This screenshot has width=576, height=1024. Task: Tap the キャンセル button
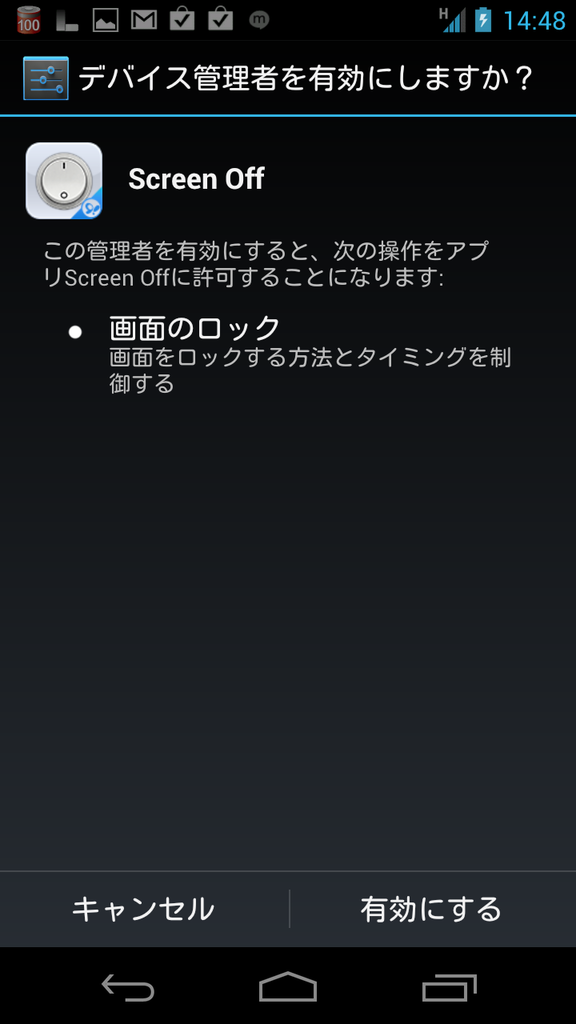144,908
